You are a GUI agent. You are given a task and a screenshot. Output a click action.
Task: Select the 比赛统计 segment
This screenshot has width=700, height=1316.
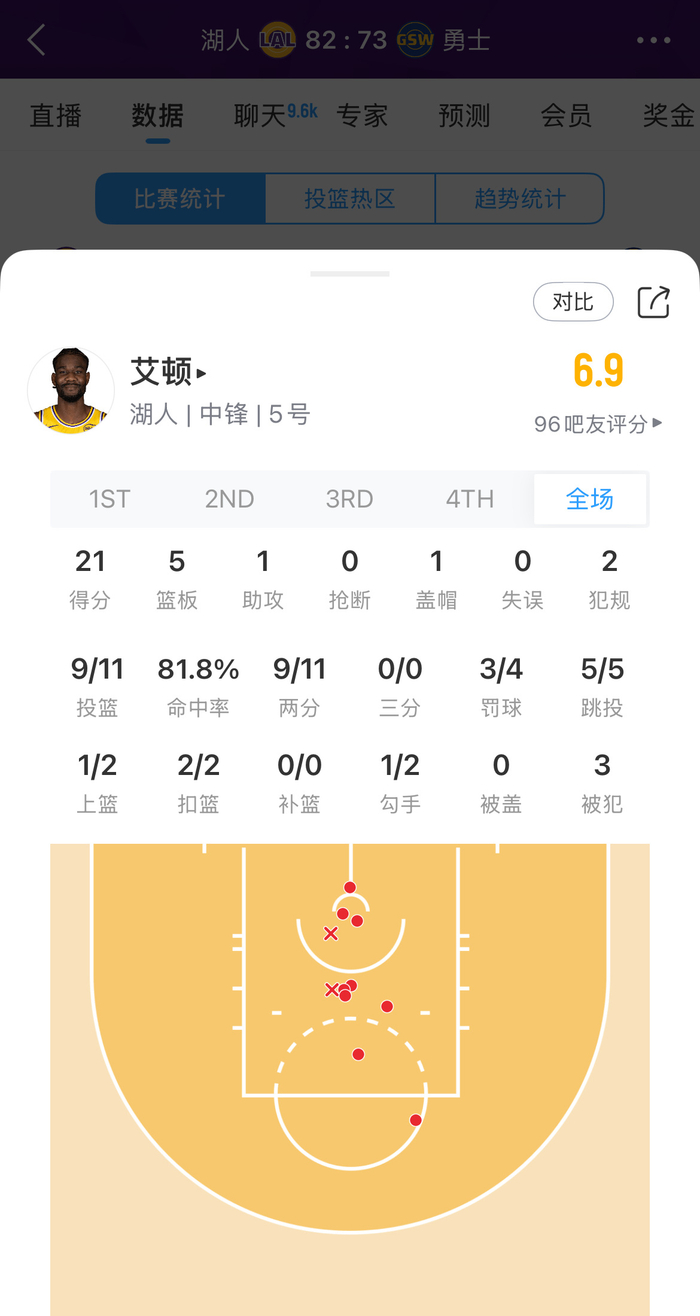click(180, 199)
